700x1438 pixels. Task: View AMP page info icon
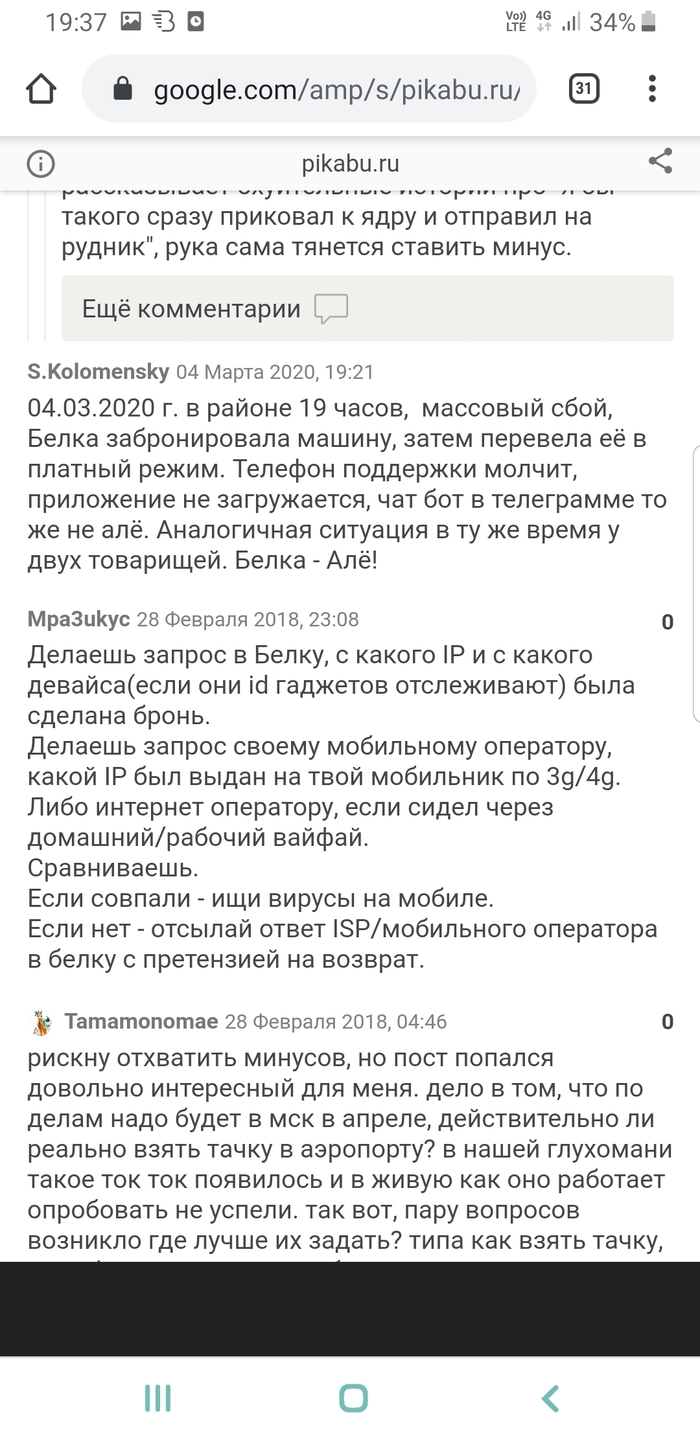click(x=40, y=163)
